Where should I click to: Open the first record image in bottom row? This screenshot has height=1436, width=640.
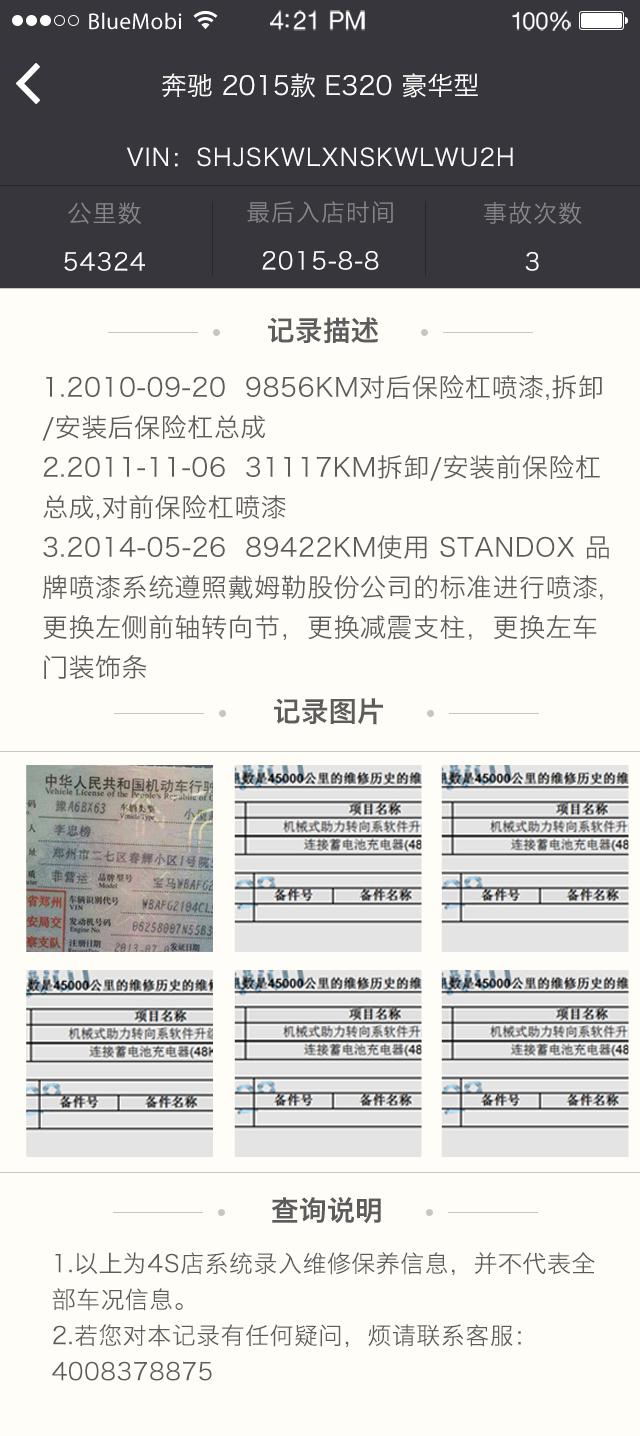pos(119,1063)
